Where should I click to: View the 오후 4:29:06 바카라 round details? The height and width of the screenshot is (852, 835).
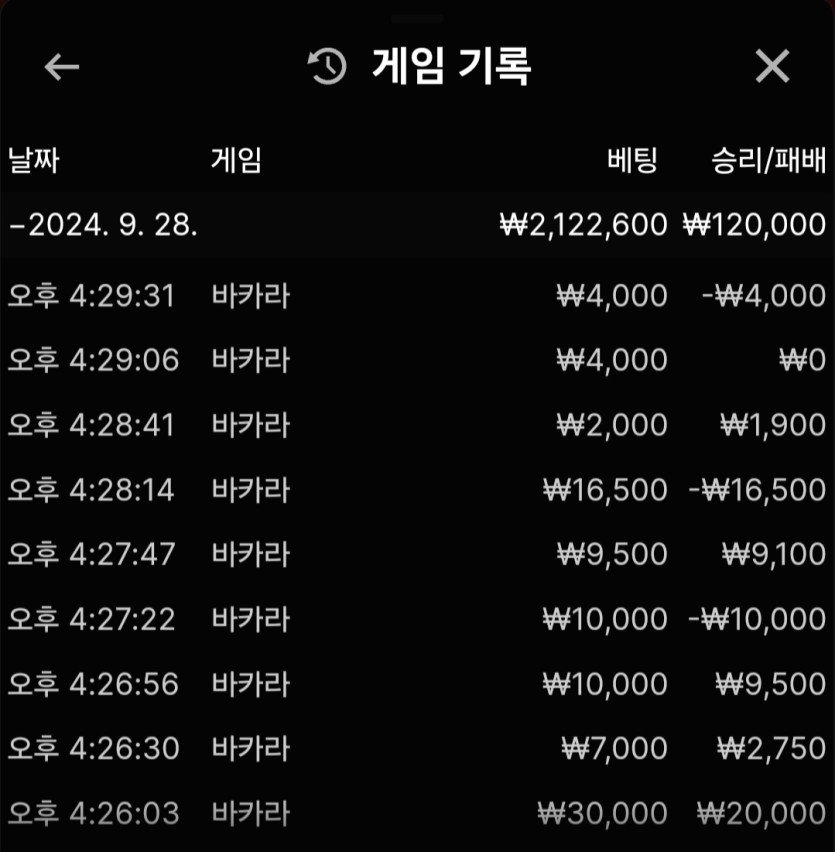417,360
